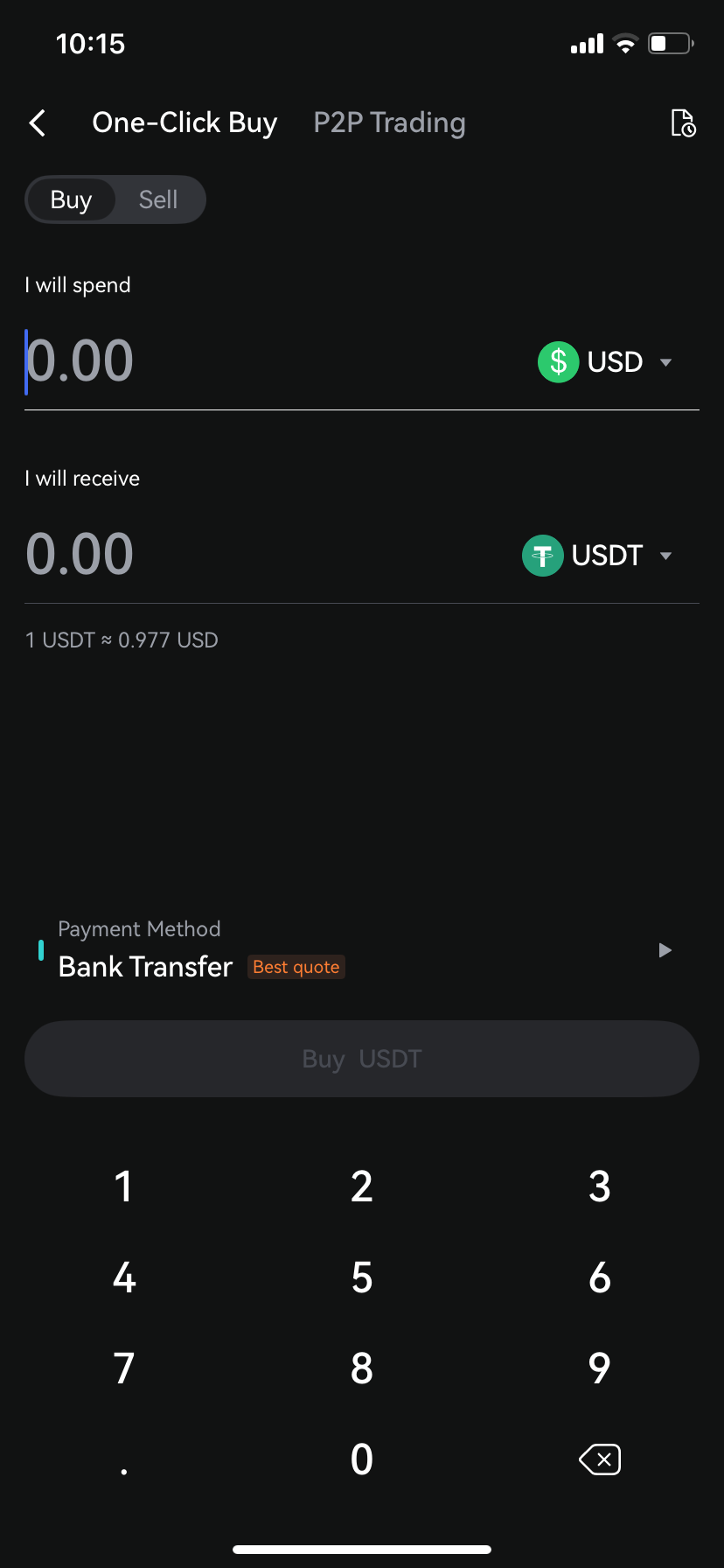Screen dimensions: 724x1568
Task: Go back using the top-left arrow
Action: pyautogui.click(x=38, y=123)
